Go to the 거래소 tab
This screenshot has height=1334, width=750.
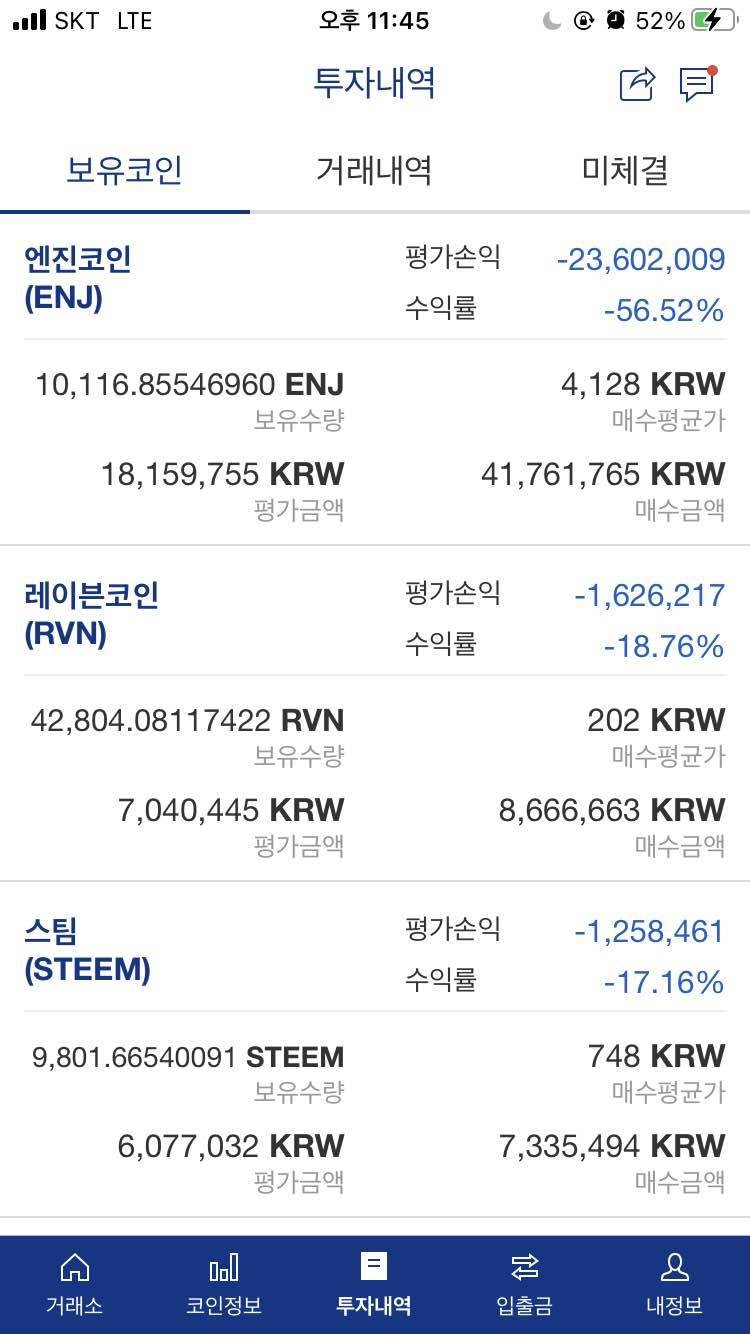tap(74, 1284)
